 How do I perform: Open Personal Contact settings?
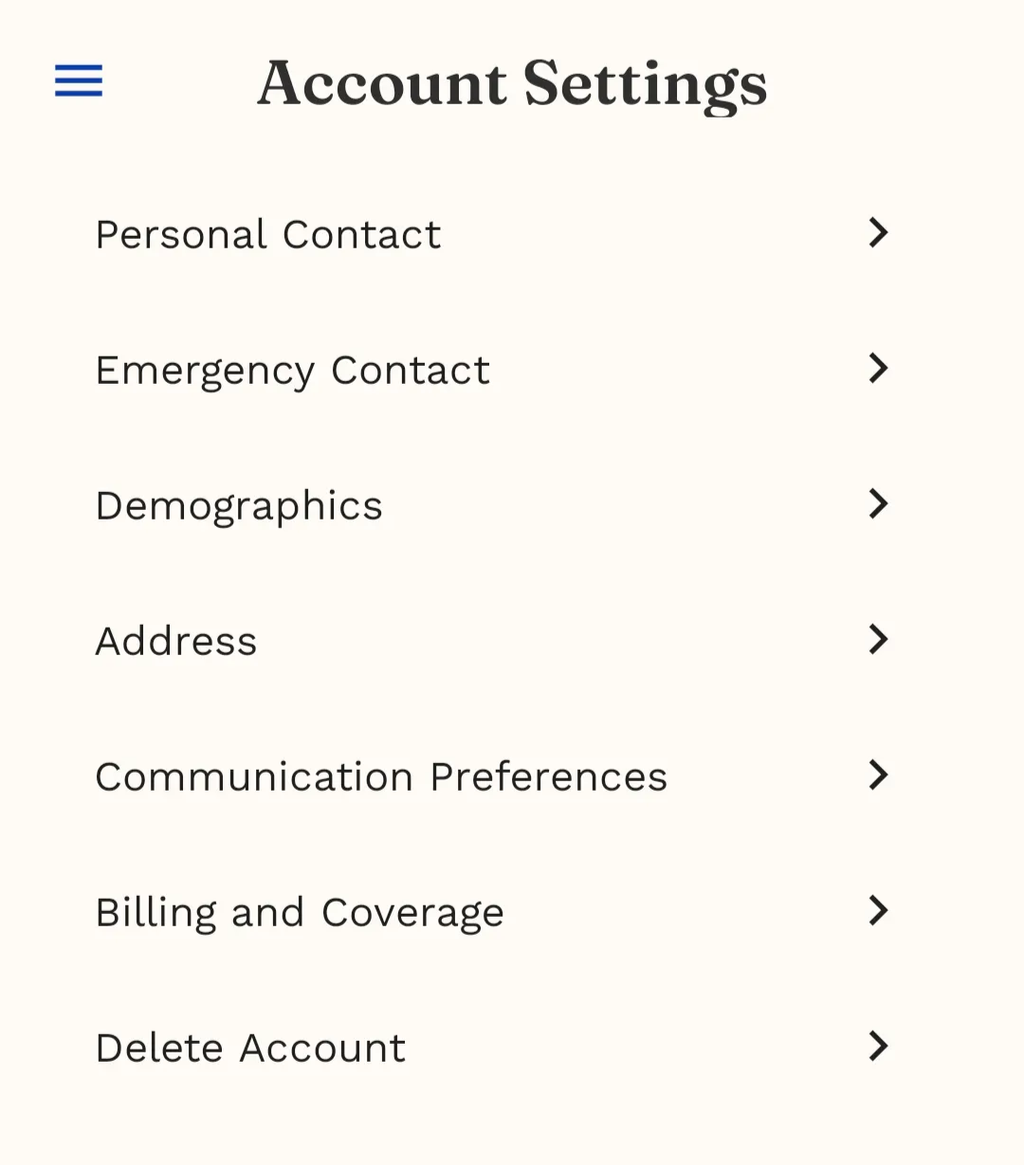(x=268, y=234)
